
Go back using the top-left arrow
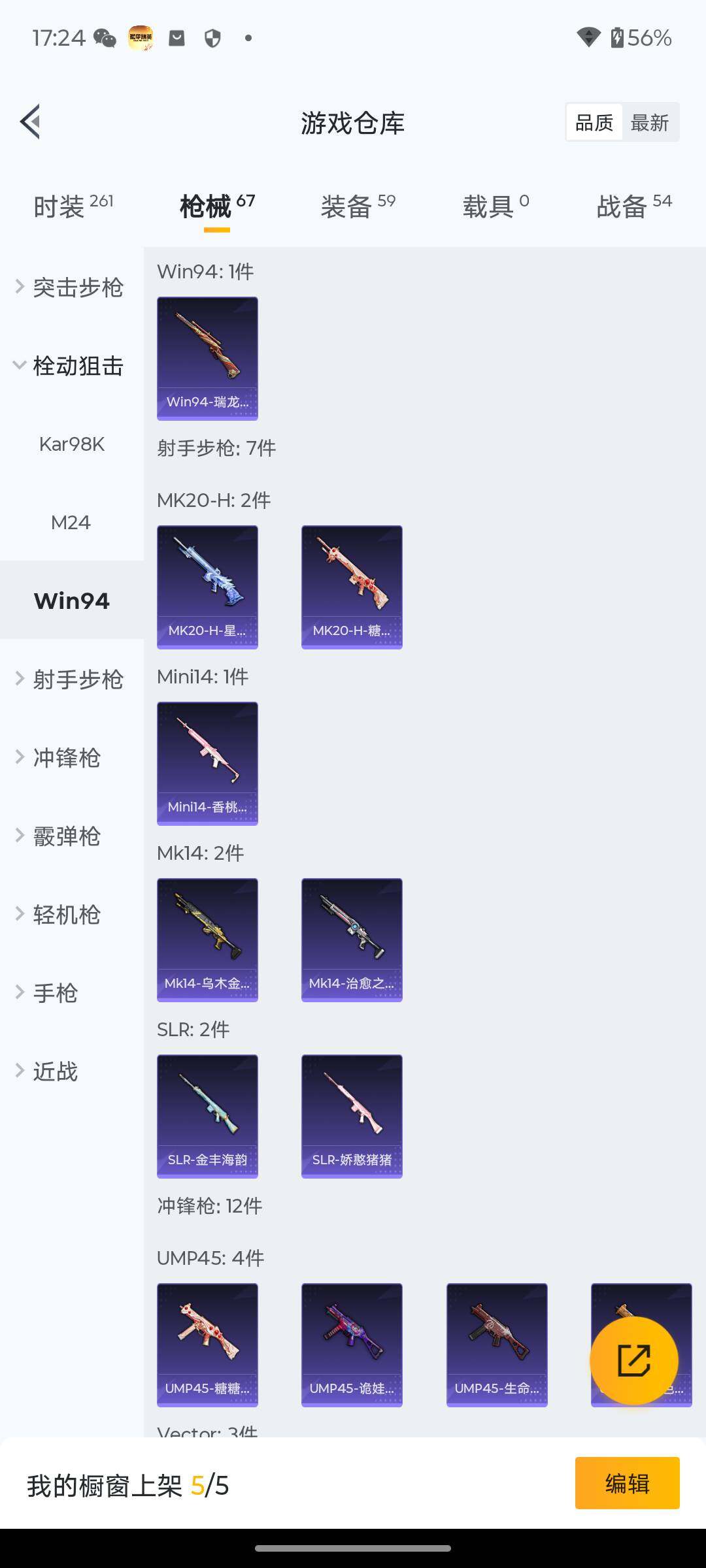[x=31, y=122]
